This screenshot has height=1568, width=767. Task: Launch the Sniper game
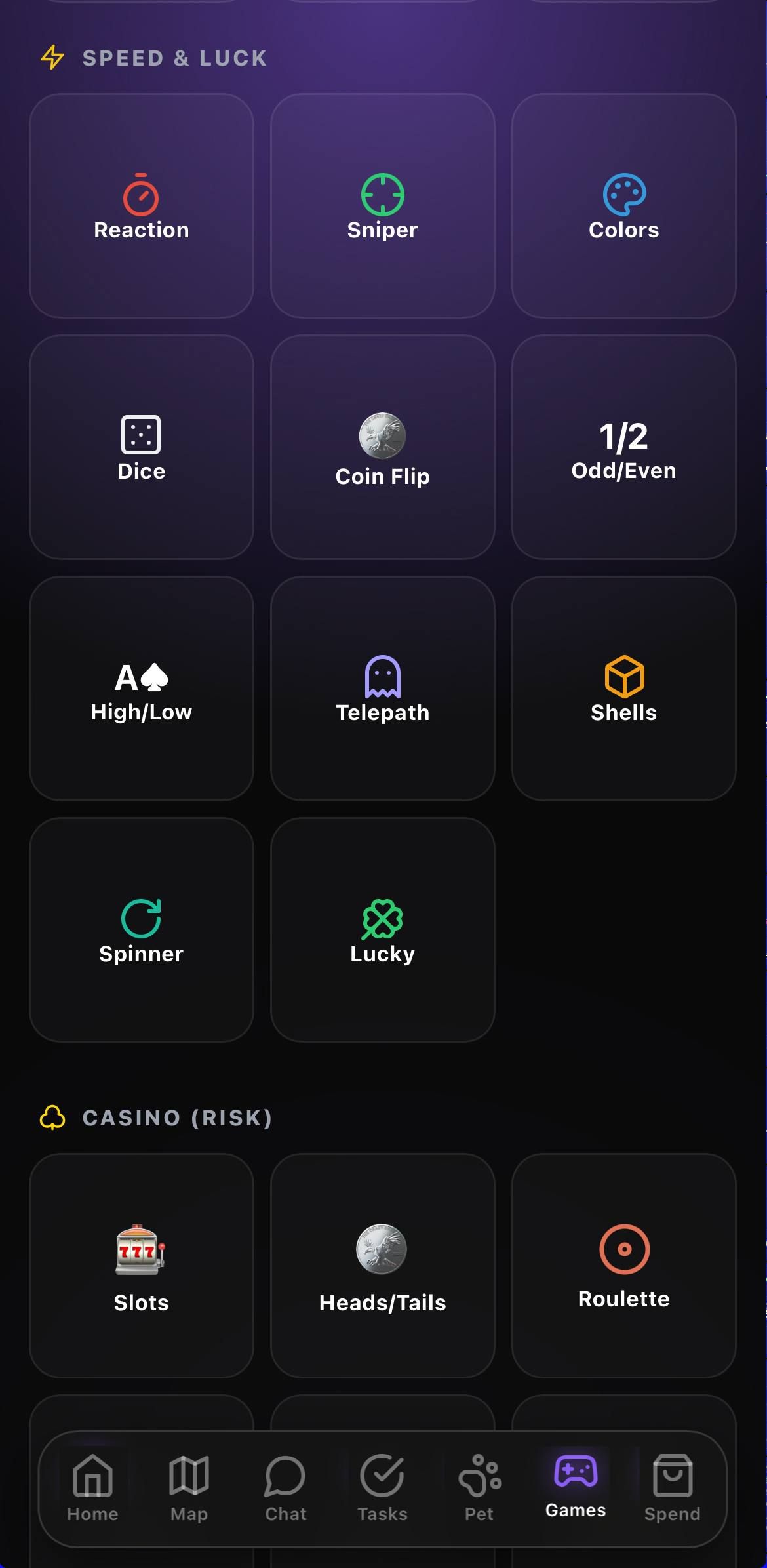[x=382, y=206]
